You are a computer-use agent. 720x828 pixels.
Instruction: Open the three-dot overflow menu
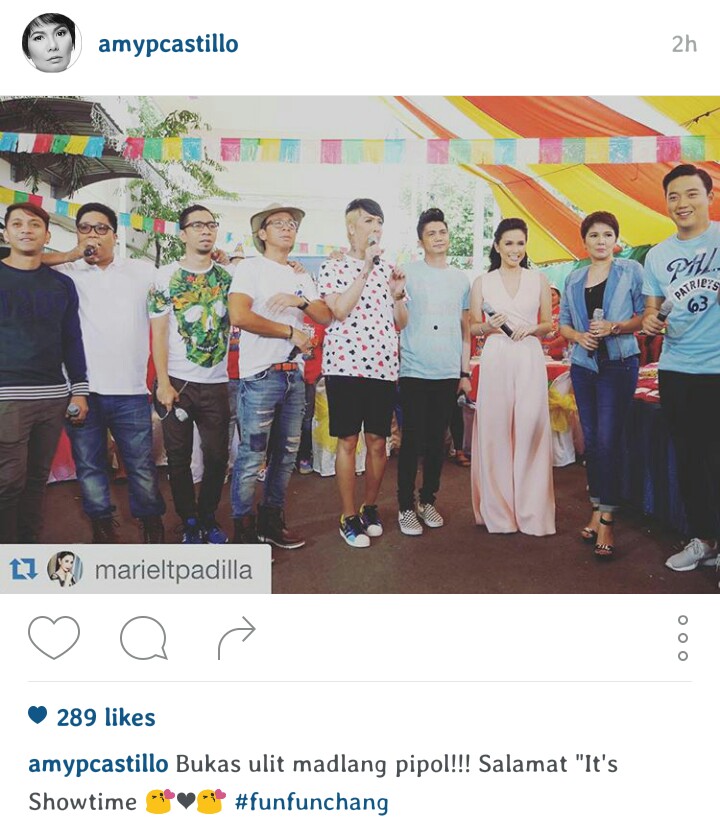(683, 637)
